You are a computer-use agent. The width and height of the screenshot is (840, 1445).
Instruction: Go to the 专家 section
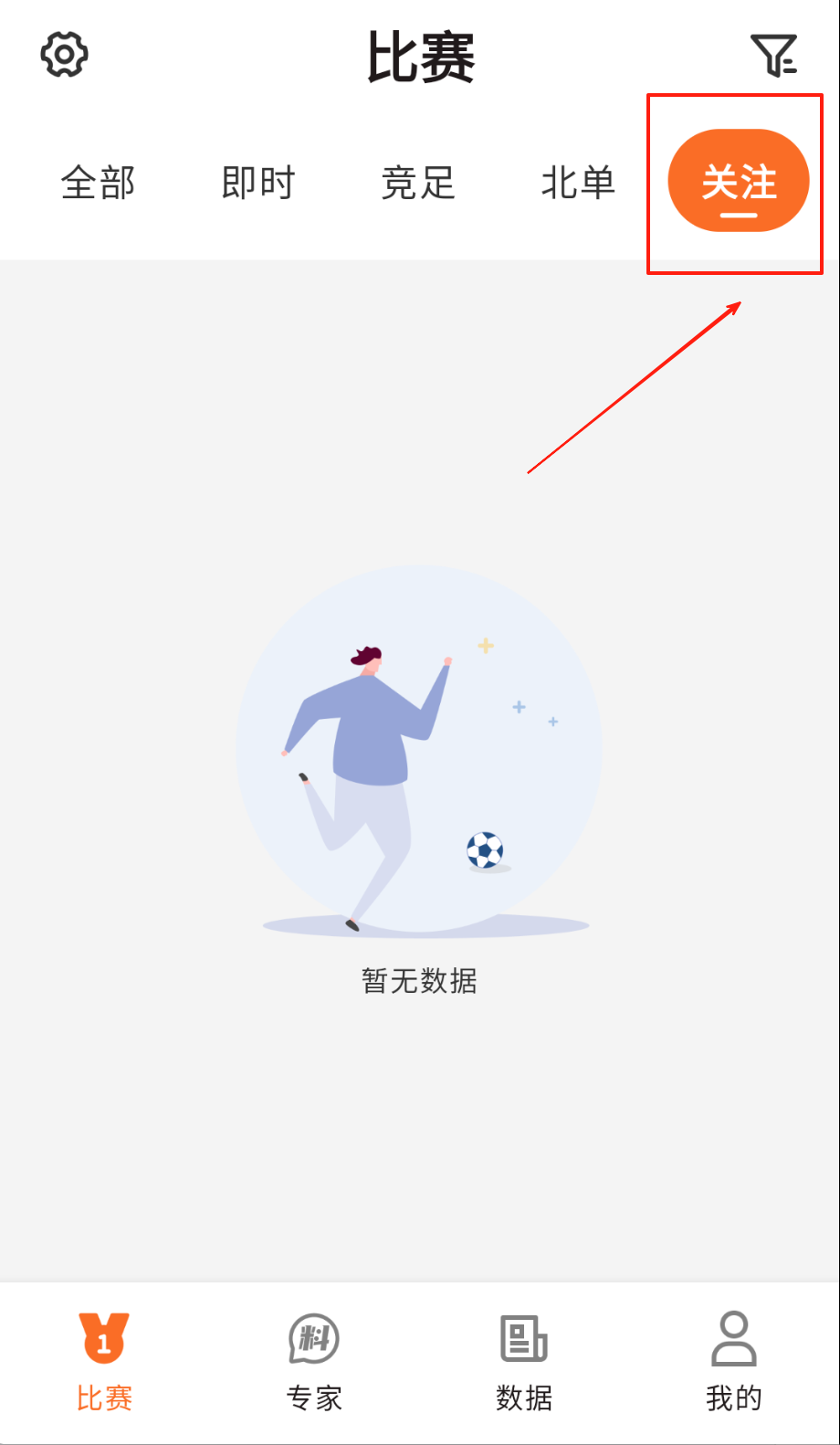pyautogui.click(x=314, y=1361)
